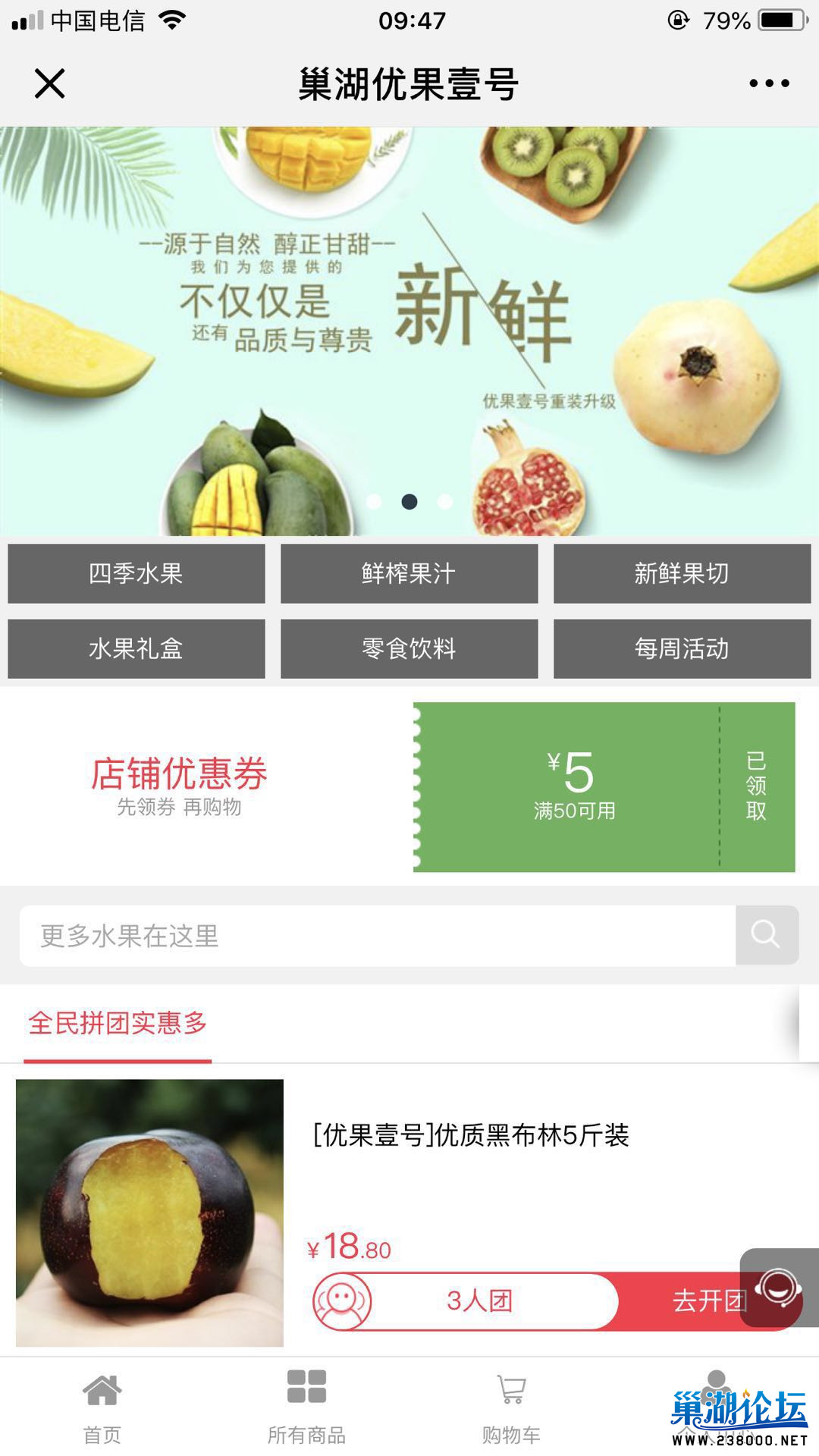Browse the 鲜榨果汁 category
This screenshot has width=819, height=1456.
coord(409,573)
